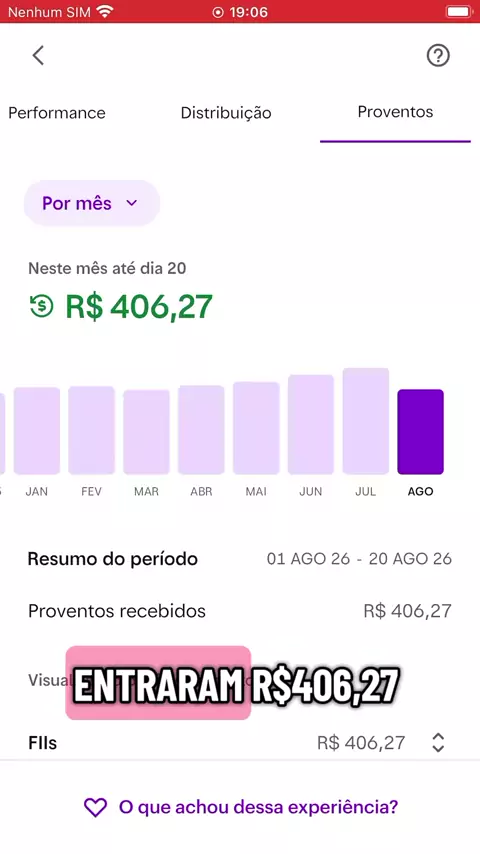Open the Por mês period dropdown
This screenshot has width=480, height=854.
click(x=92, y=203)
